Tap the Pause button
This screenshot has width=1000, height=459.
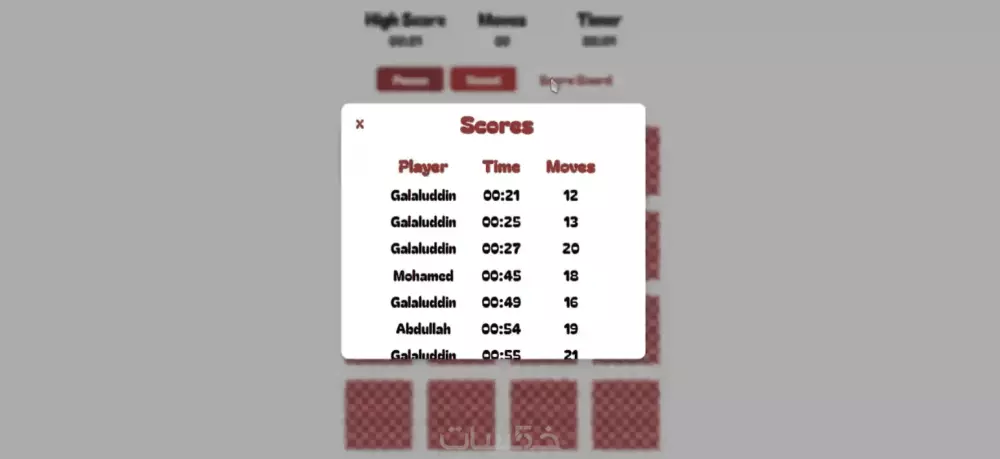410,80
